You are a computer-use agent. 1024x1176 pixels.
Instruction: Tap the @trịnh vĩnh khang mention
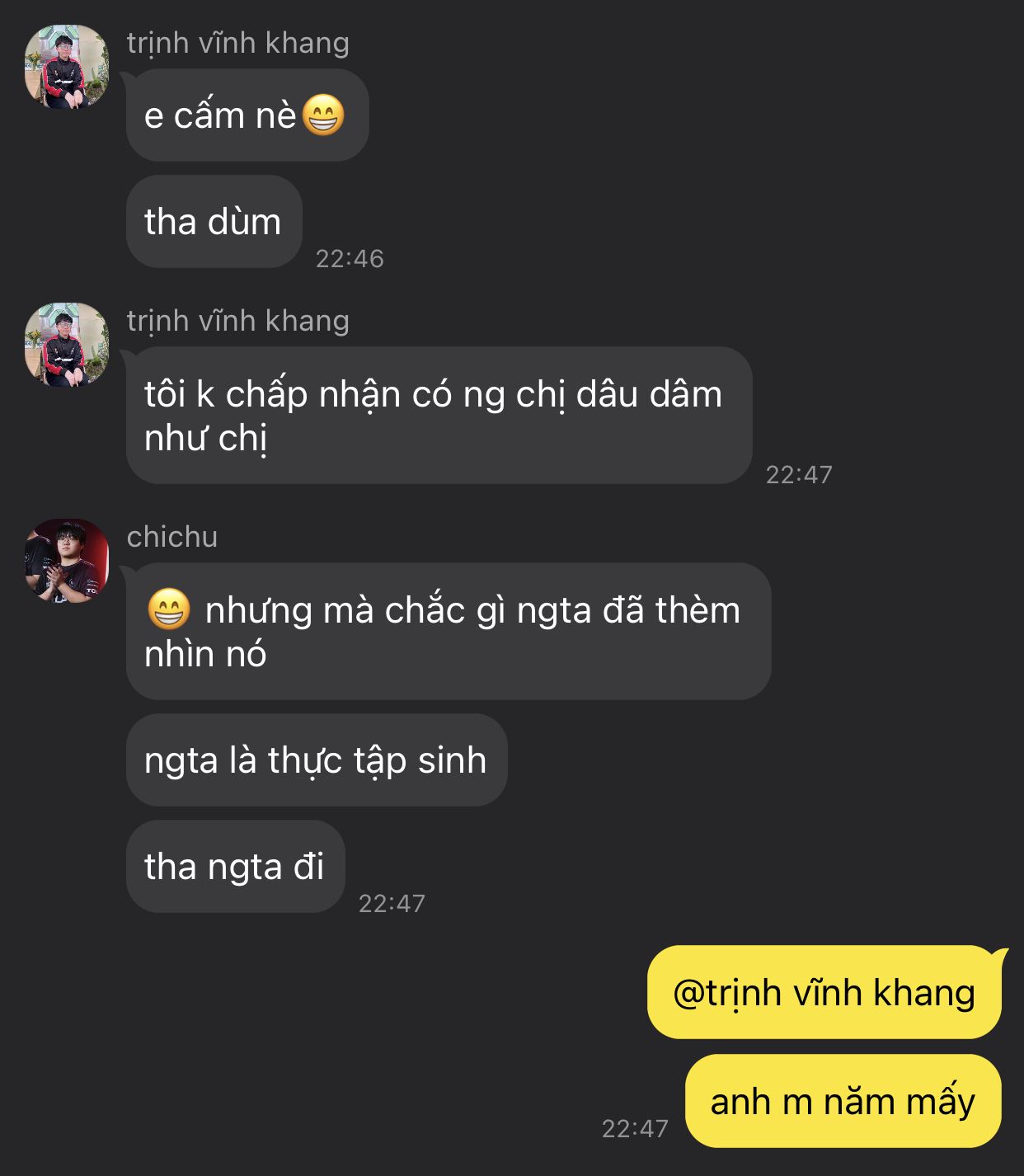824,992
